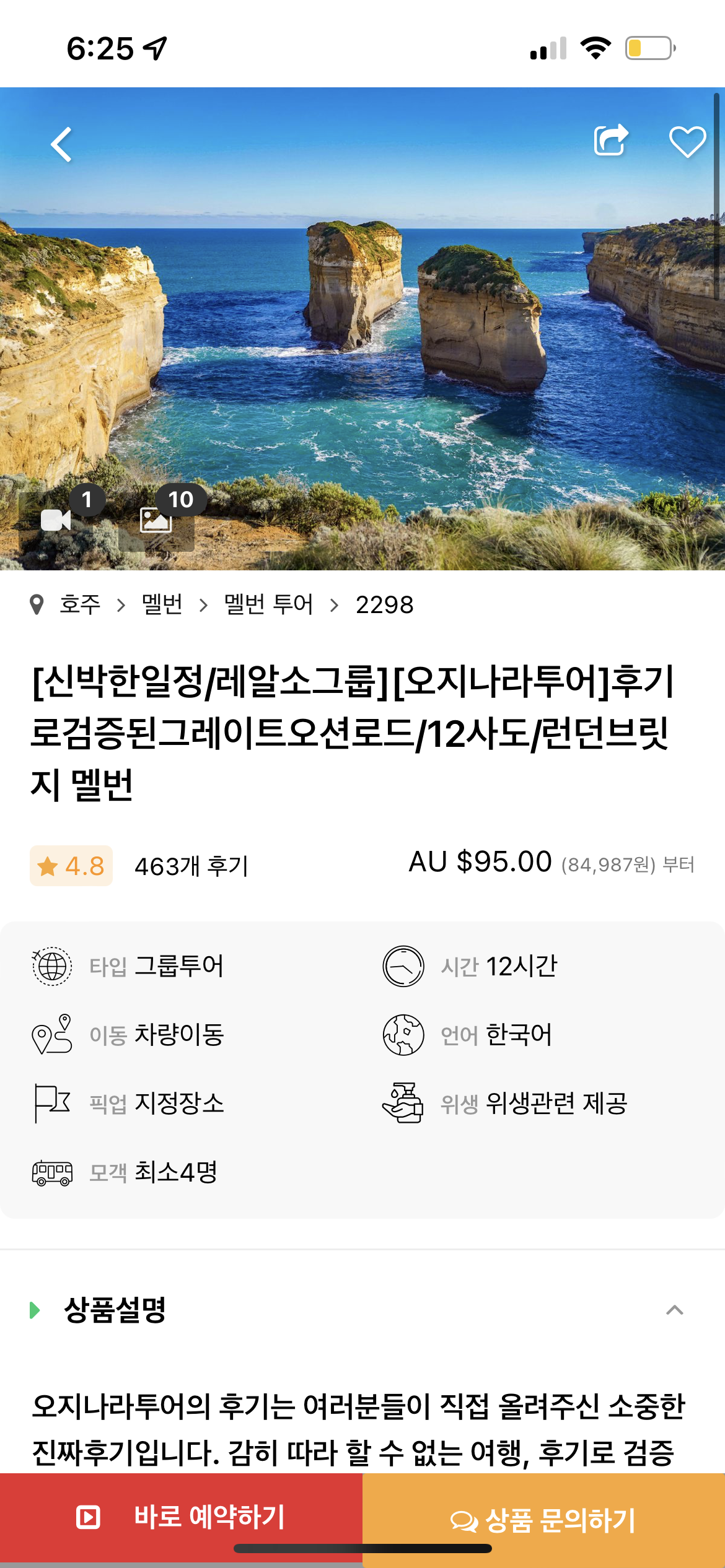
Task: View the 463개 후기 reviews
Action: point(191,866)
